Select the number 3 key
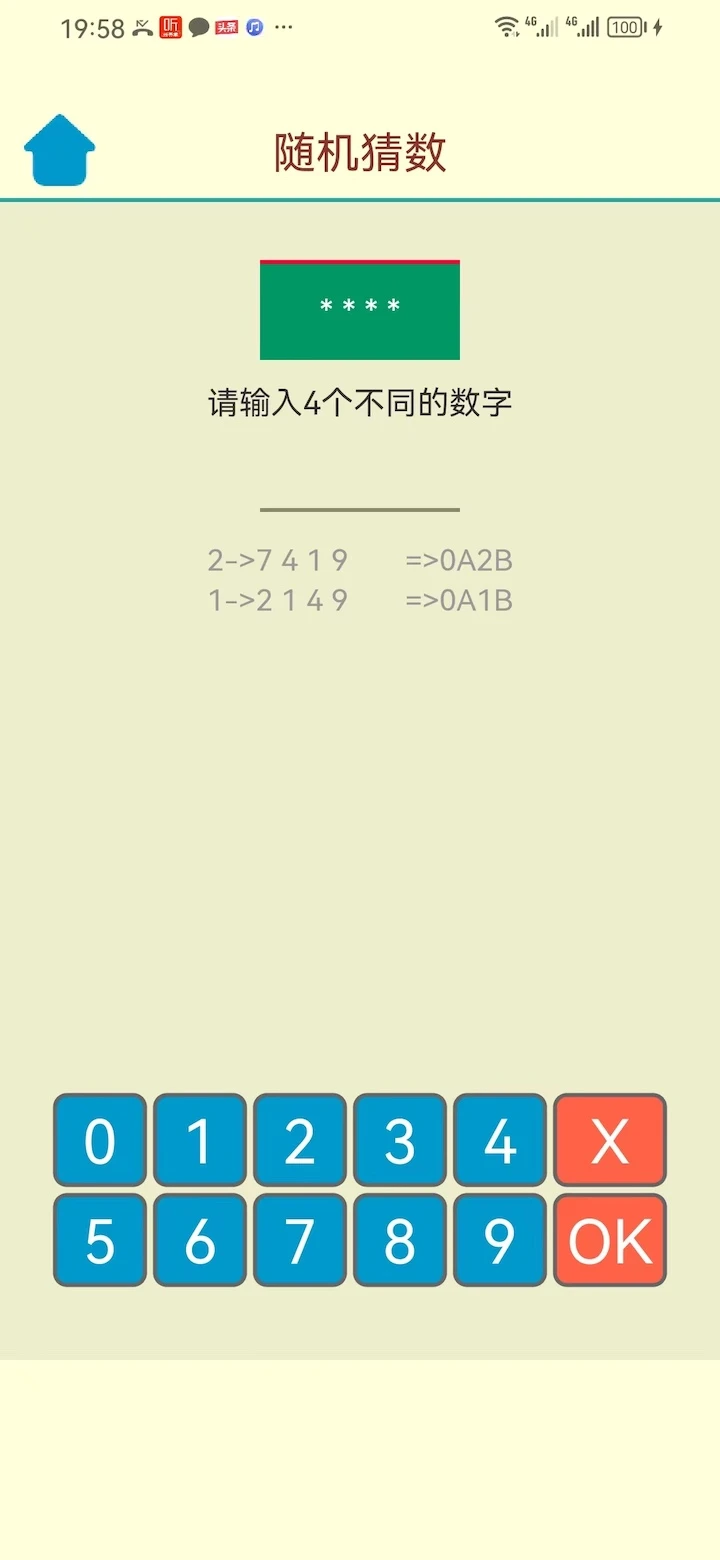This screenshot has height=1560, width=720. pos(400,1140)
